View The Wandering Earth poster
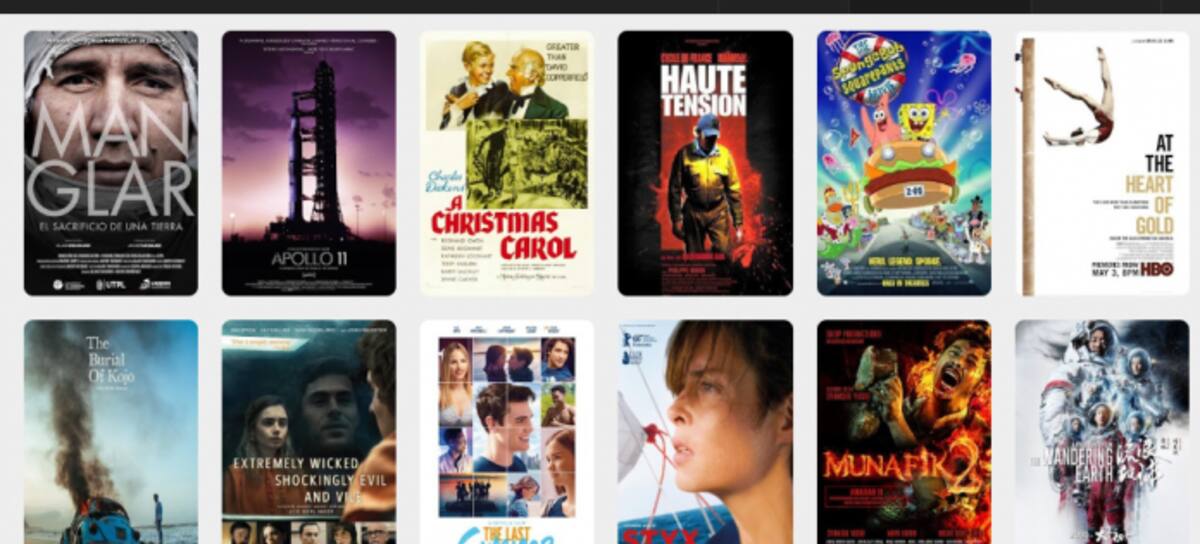 click(1103, 432)
